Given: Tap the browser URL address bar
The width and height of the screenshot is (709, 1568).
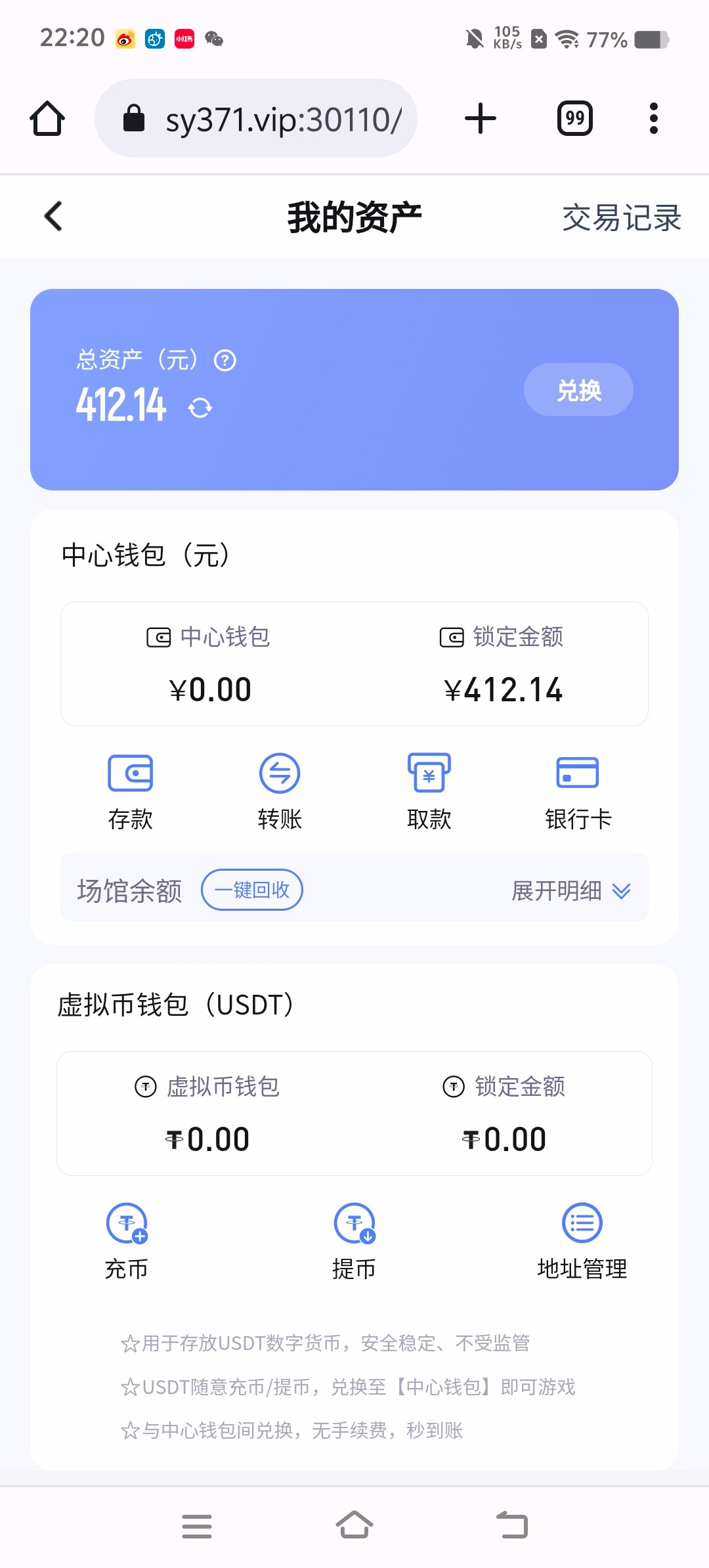Looking at the screenshot, I should (x=256, y=119).
